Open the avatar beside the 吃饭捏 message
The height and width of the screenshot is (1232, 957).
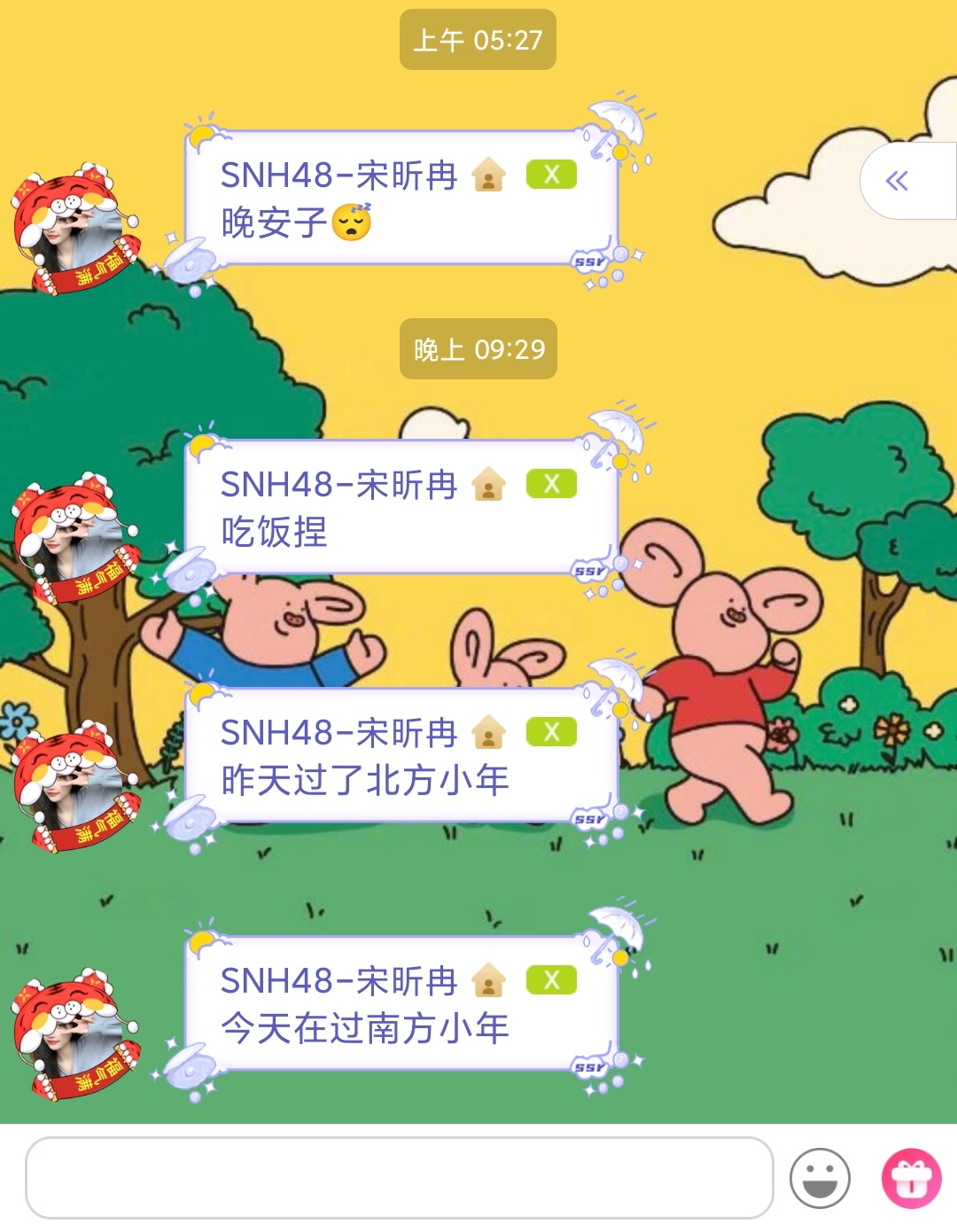(x=74, y=539)
